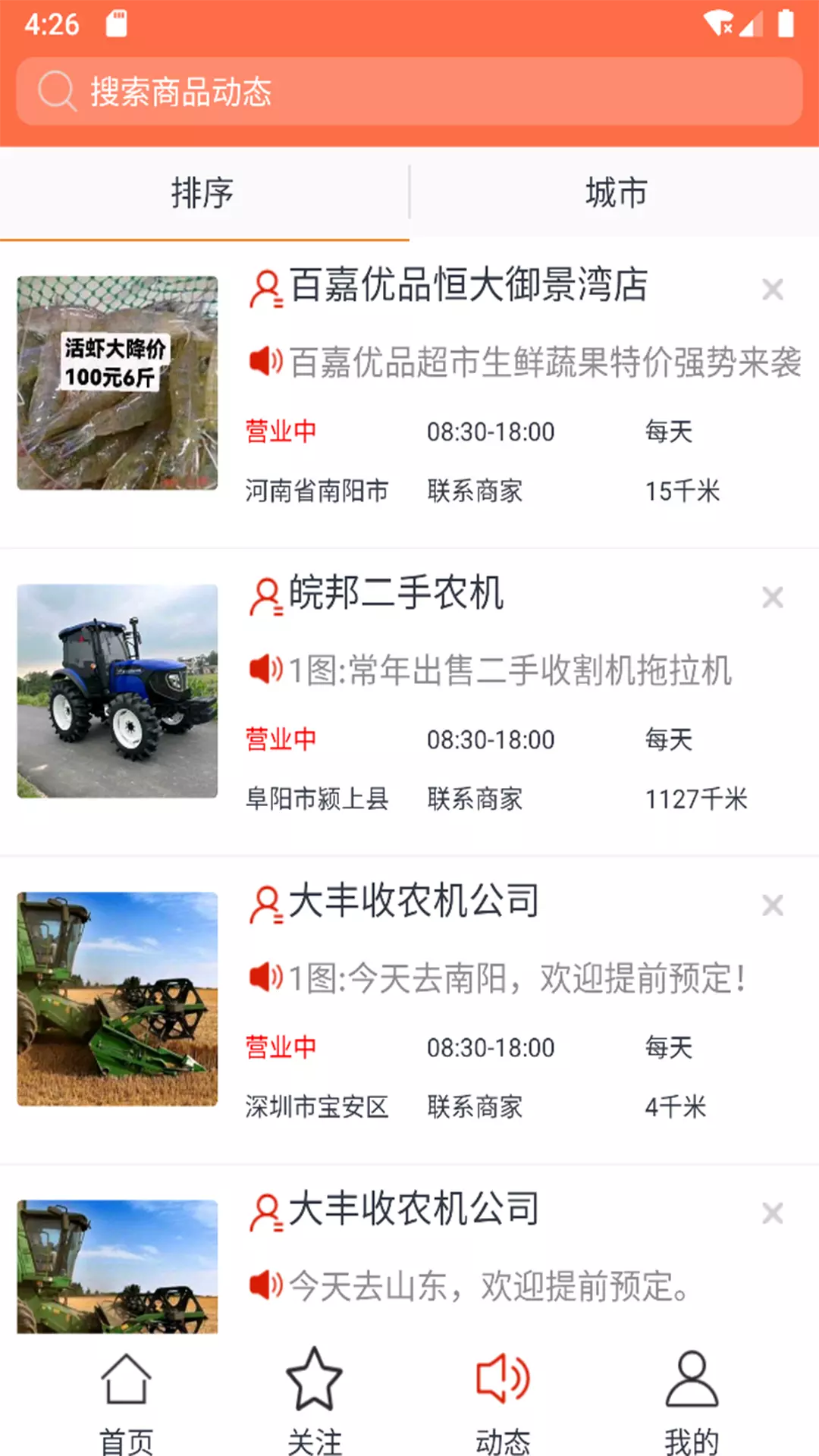The height and width of the screenshot is (1456, 819).
Task: Contact merchant 百嘉优品恒大御景湾店 via 联系商家
Action: [x=475, y=491]
